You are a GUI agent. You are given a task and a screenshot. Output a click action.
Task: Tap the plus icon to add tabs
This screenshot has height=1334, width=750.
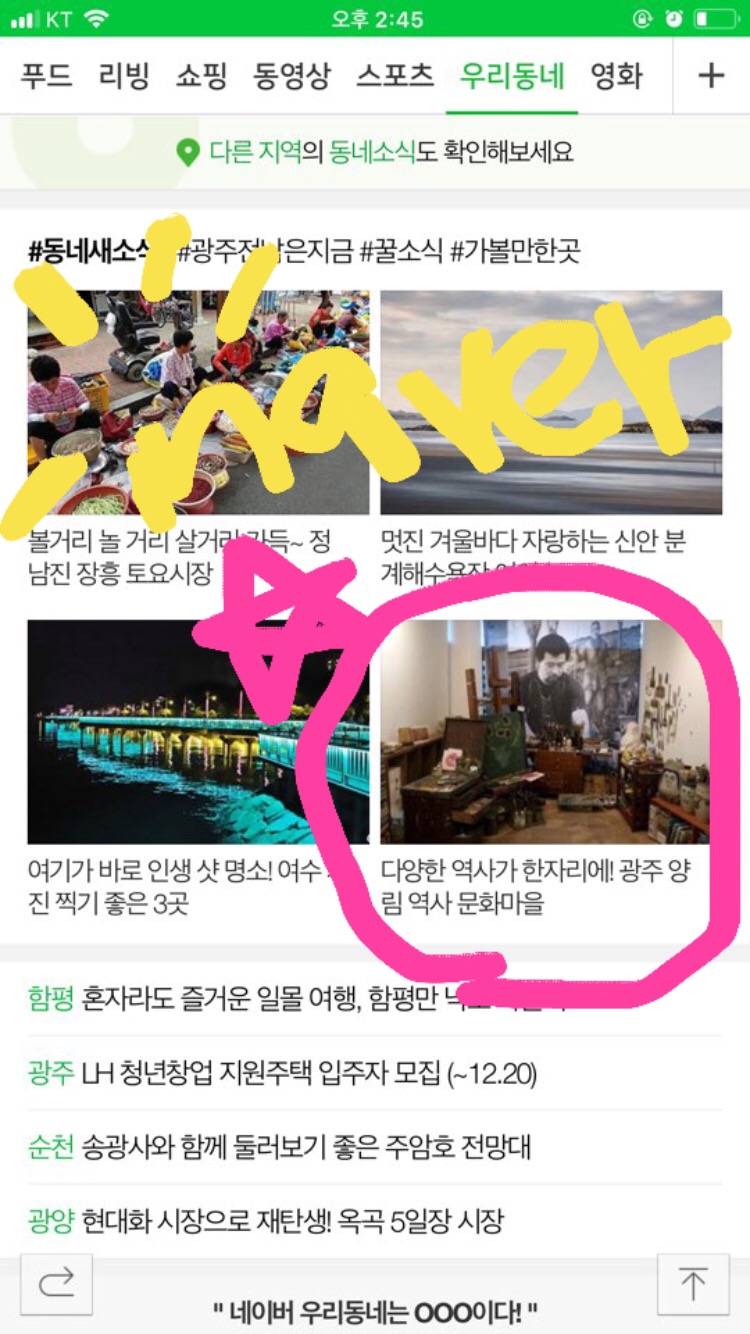(x=711, y=76)
